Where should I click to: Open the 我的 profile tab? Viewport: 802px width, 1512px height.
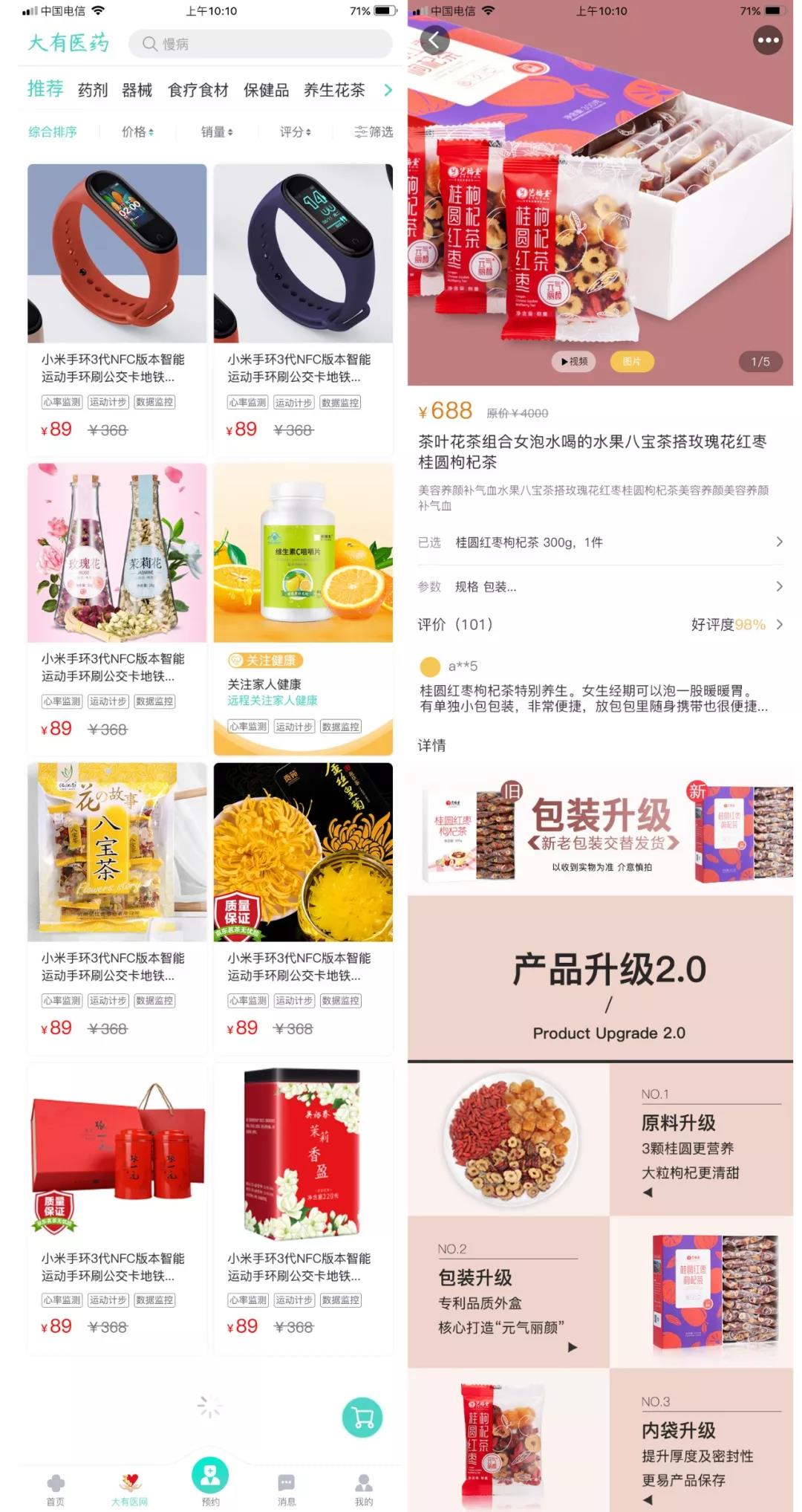(364, 1490)
